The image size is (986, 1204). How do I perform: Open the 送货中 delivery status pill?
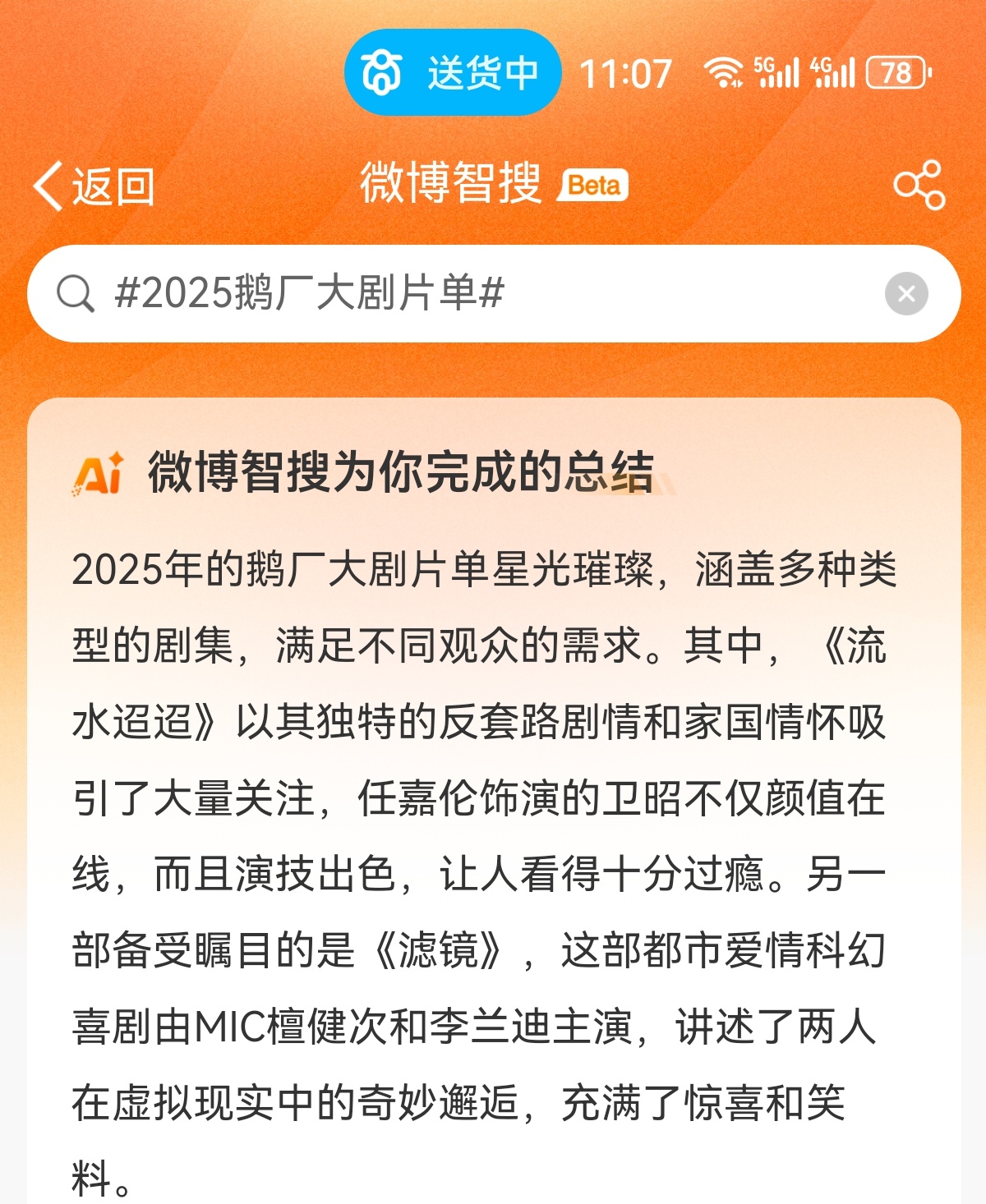(453, 73)
